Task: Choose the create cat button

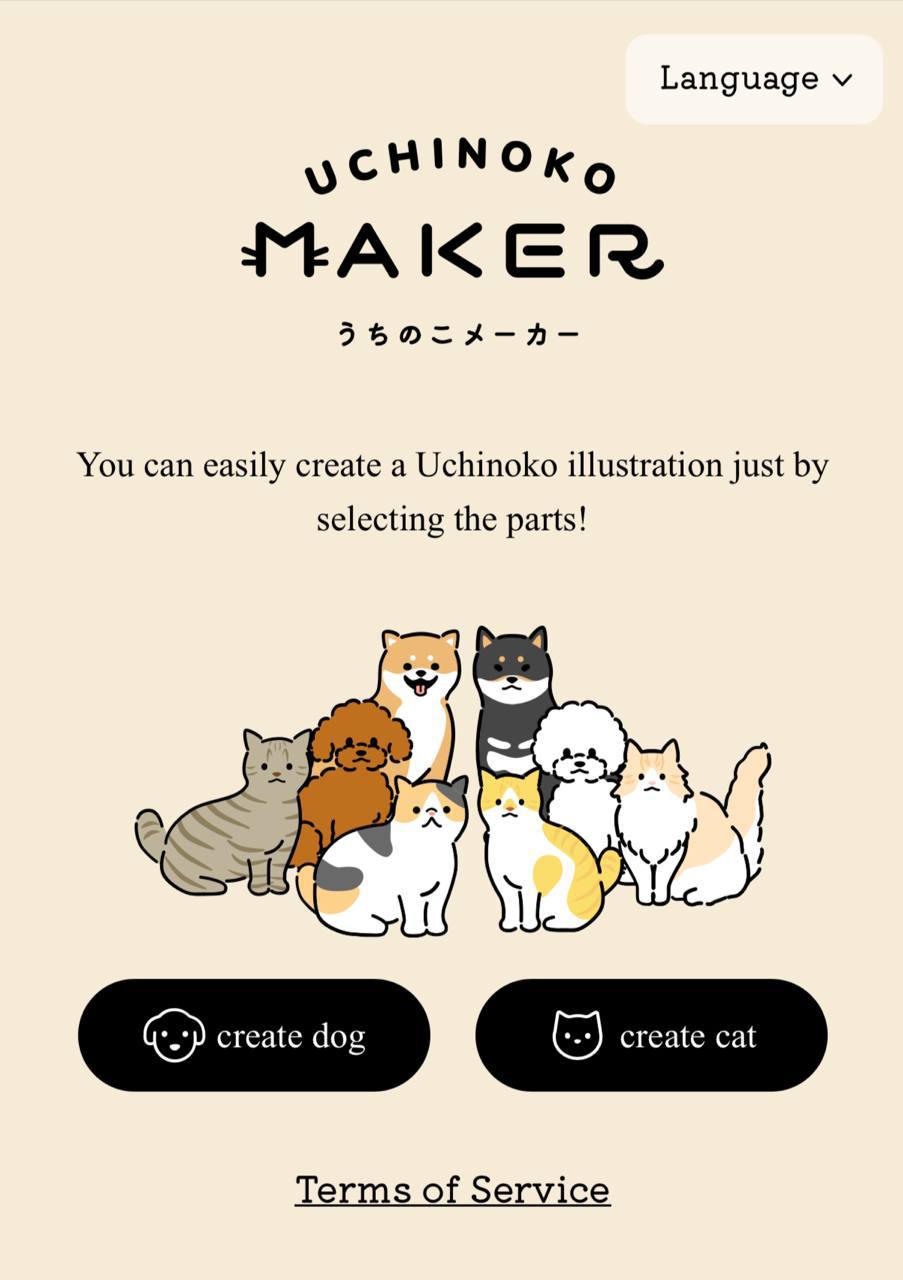Action: click(x=651, y=1035)
